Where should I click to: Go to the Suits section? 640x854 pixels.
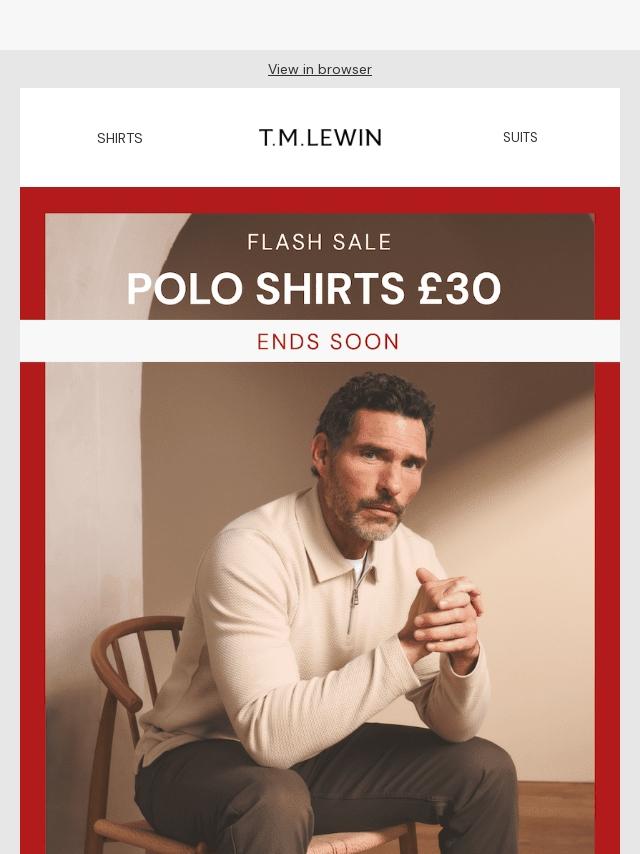click(x=520, y=137)
